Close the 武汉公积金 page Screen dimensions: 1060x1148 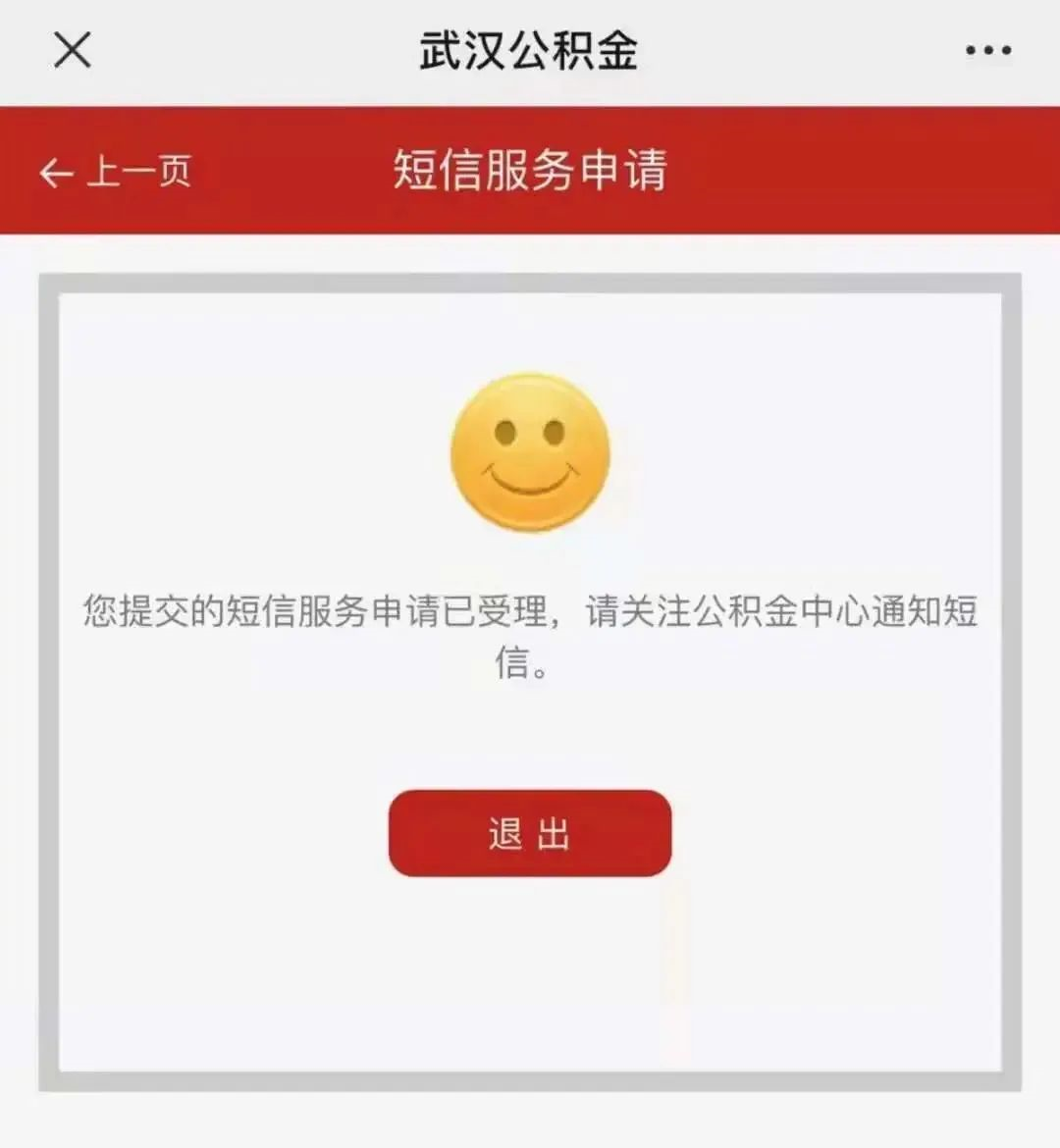point(72,50)
